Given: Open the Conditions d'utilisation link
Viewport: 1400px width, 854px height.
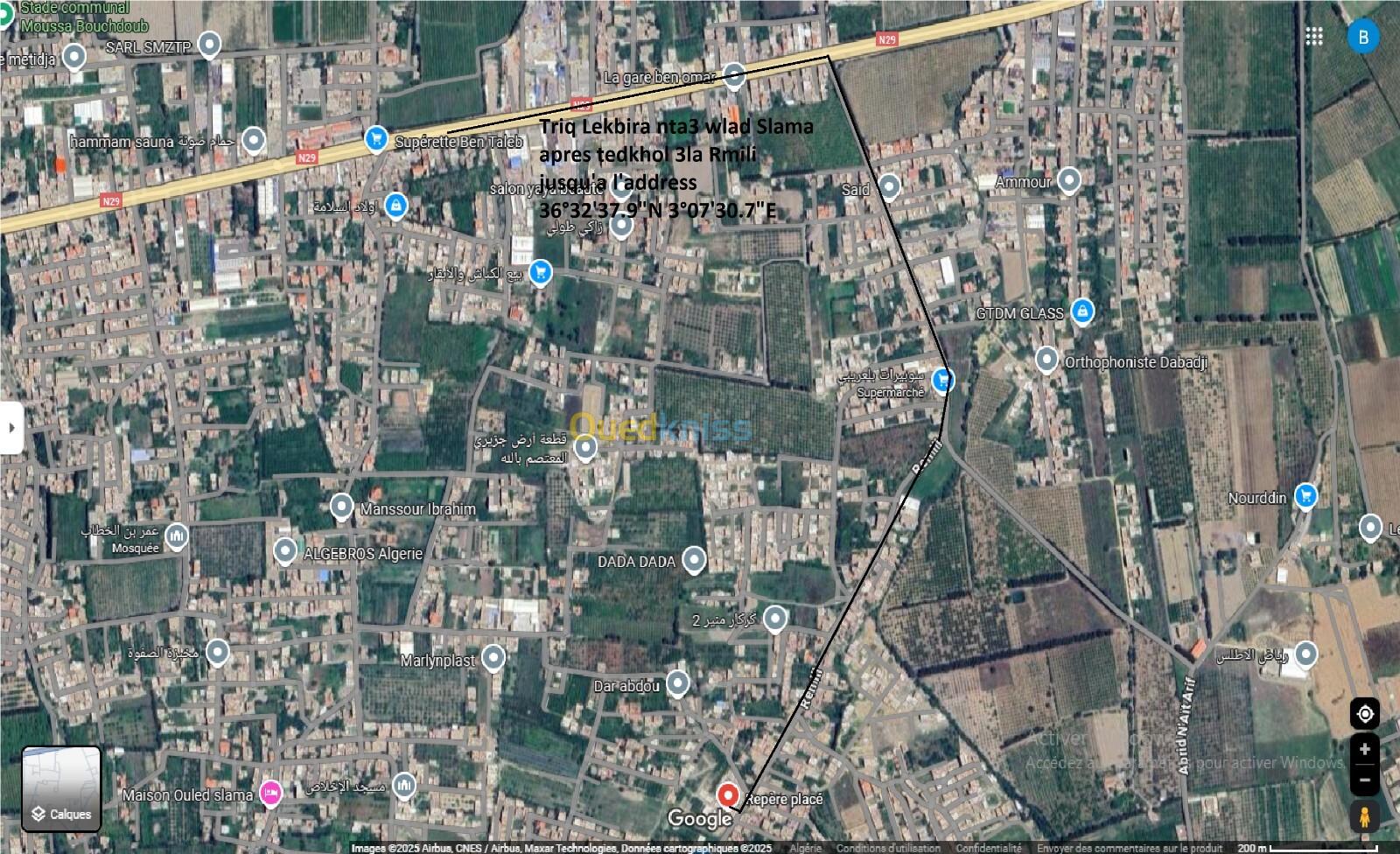Looking at the screenshot, I should pos(888,848).
